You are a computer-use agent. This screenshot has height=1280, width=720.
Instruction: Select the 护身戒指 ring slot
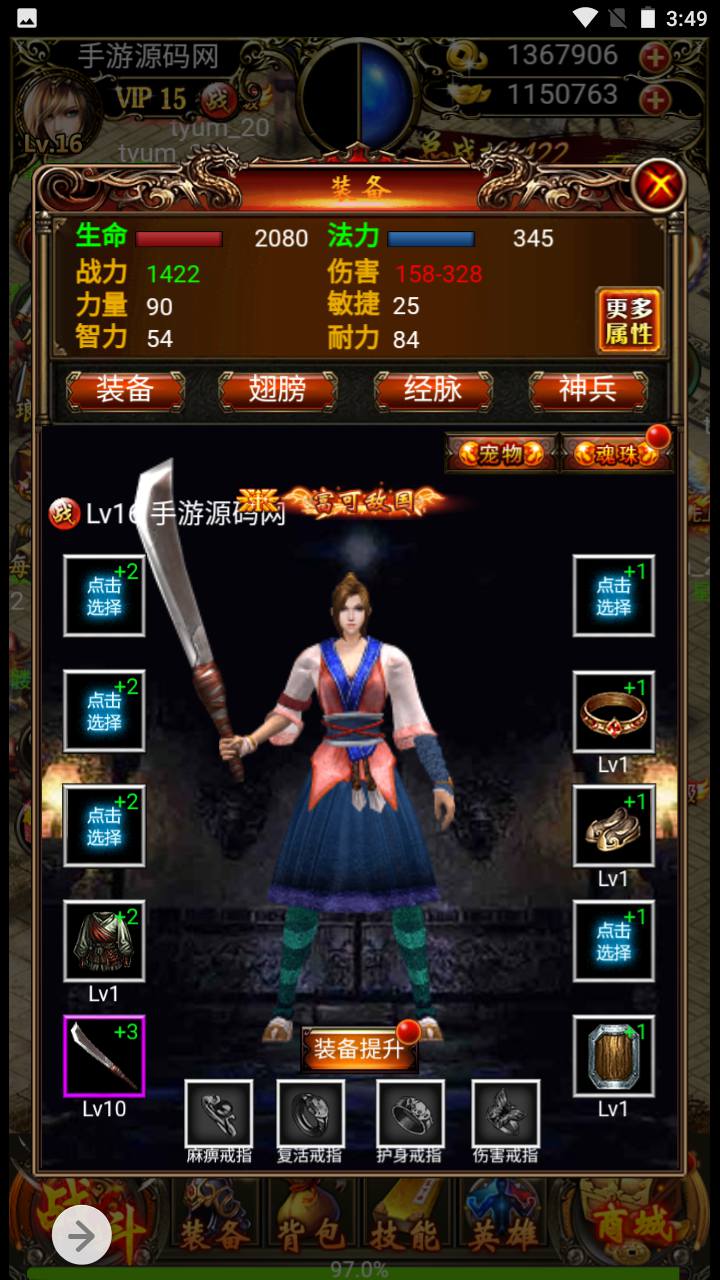(410, 1113)
